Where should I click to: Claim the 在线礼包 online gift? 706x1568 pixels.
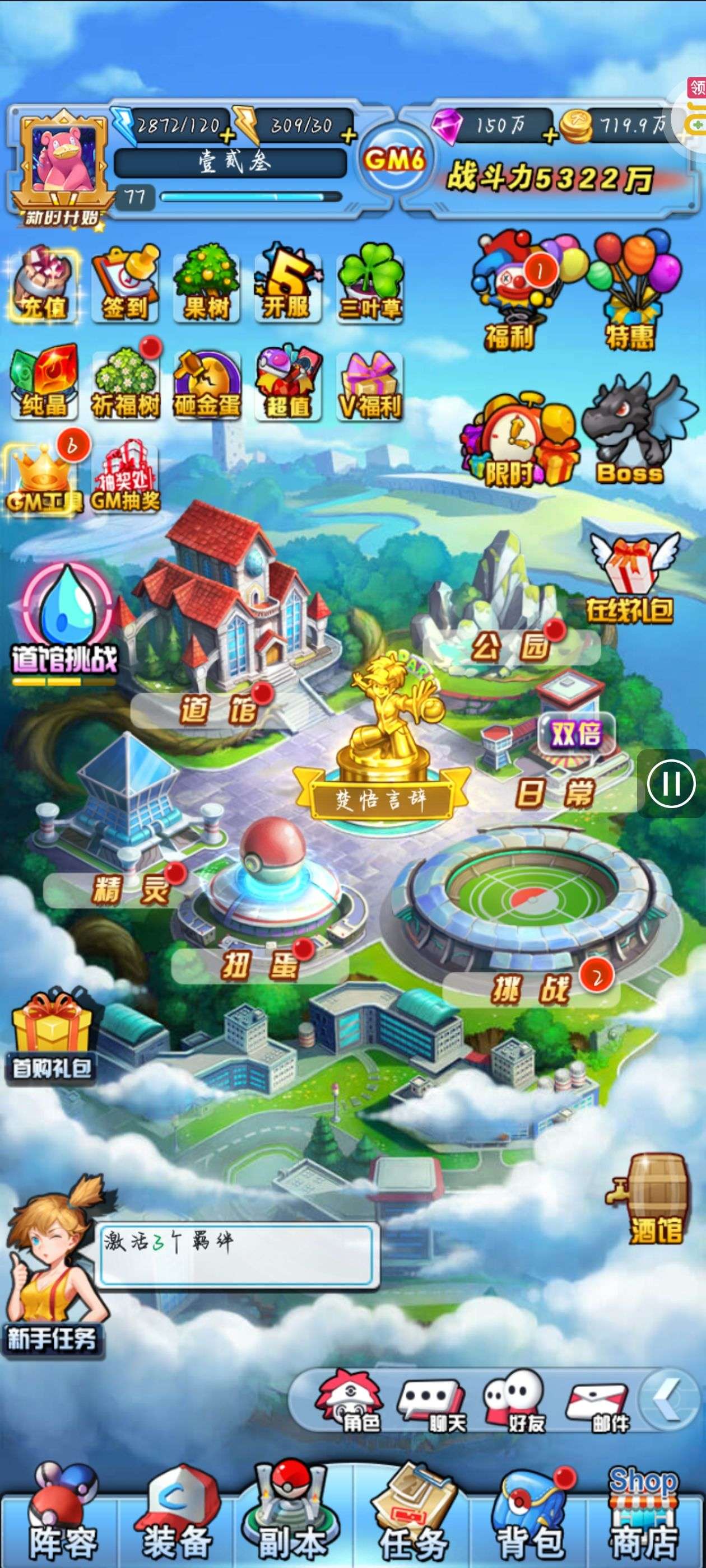click(630, 578)
